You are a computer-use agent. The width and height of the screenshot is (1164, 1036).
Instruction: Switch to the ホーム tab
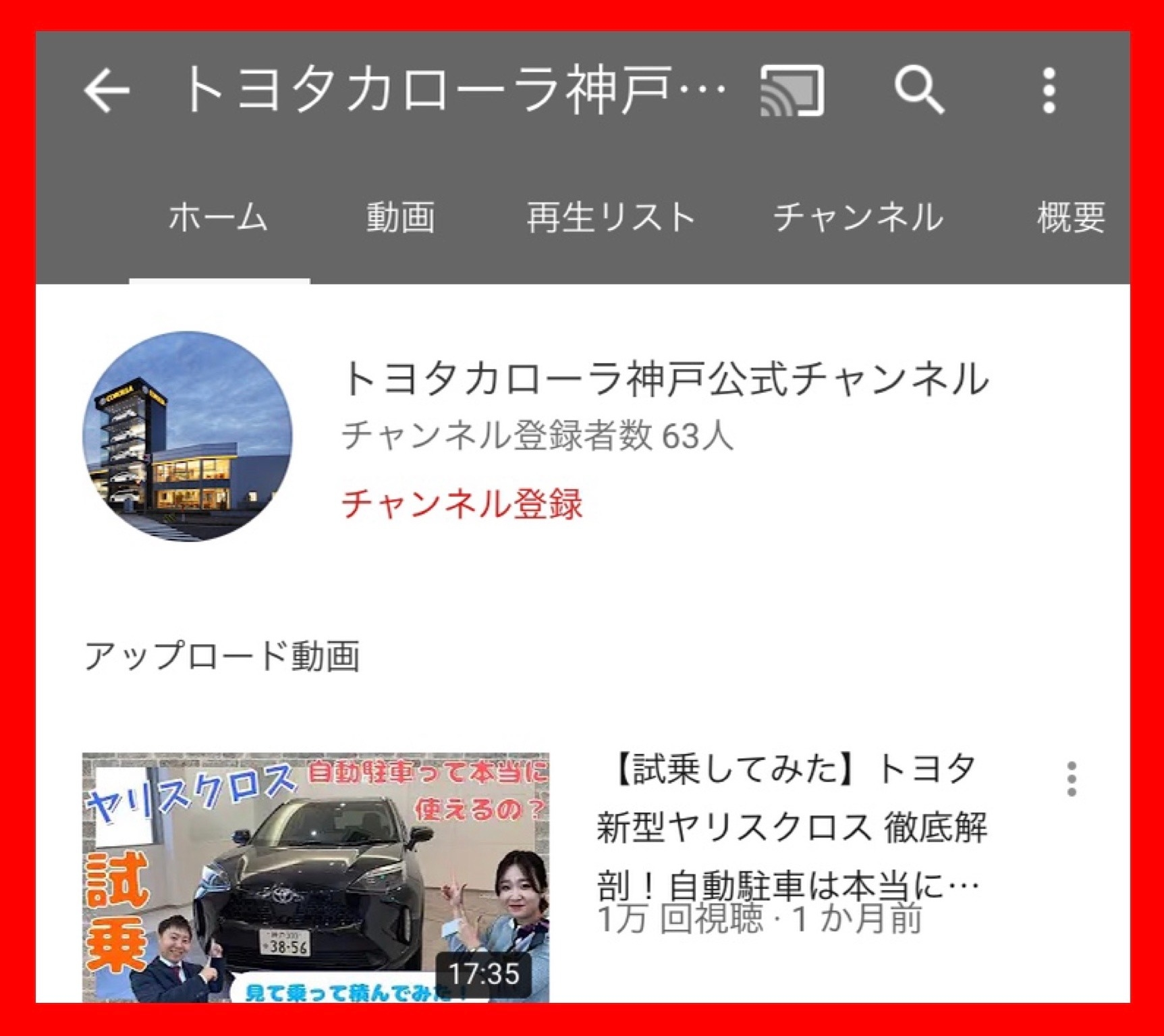pos(218,217)
